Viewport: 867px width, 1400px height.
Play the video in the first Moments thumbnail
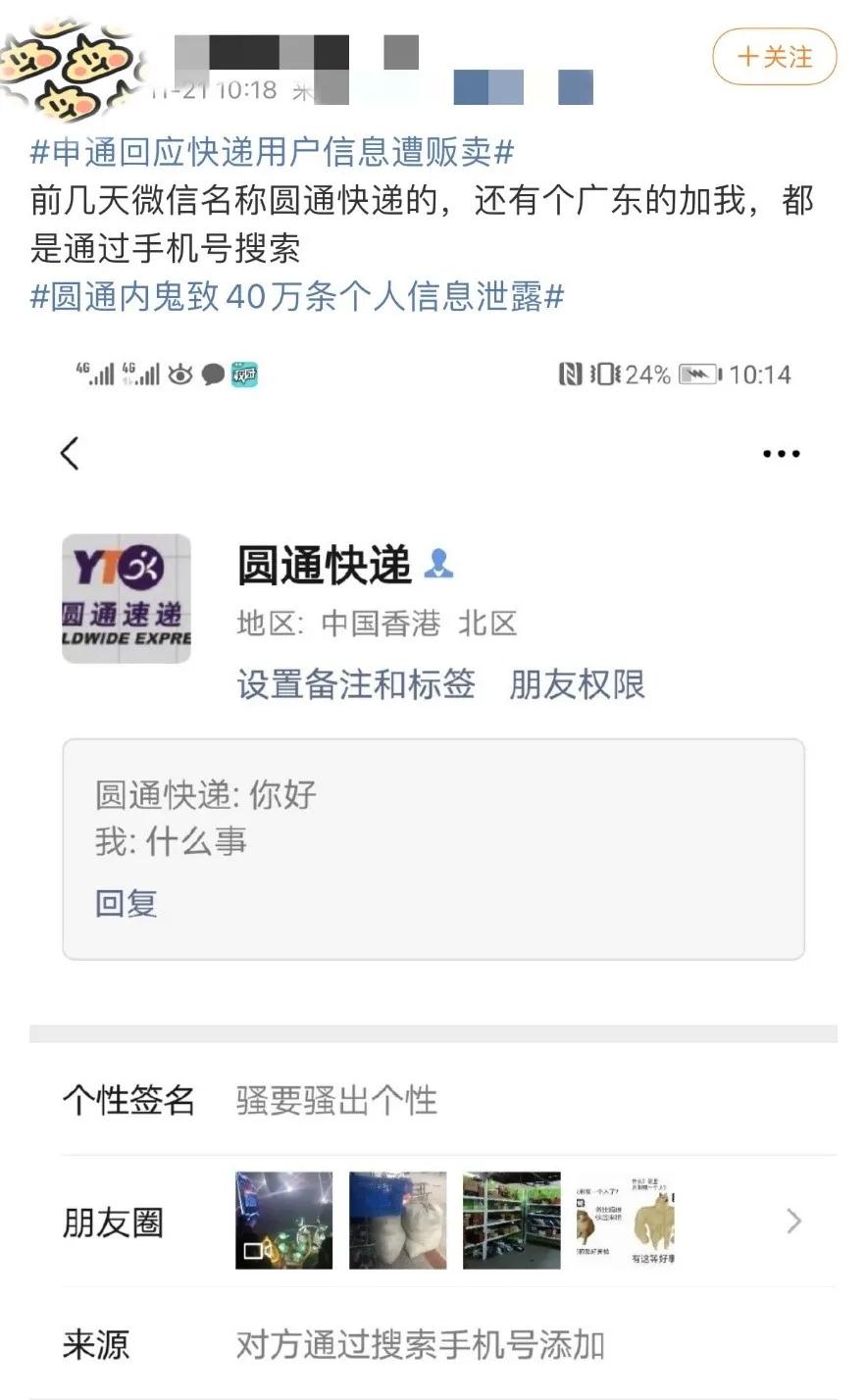284,1219
